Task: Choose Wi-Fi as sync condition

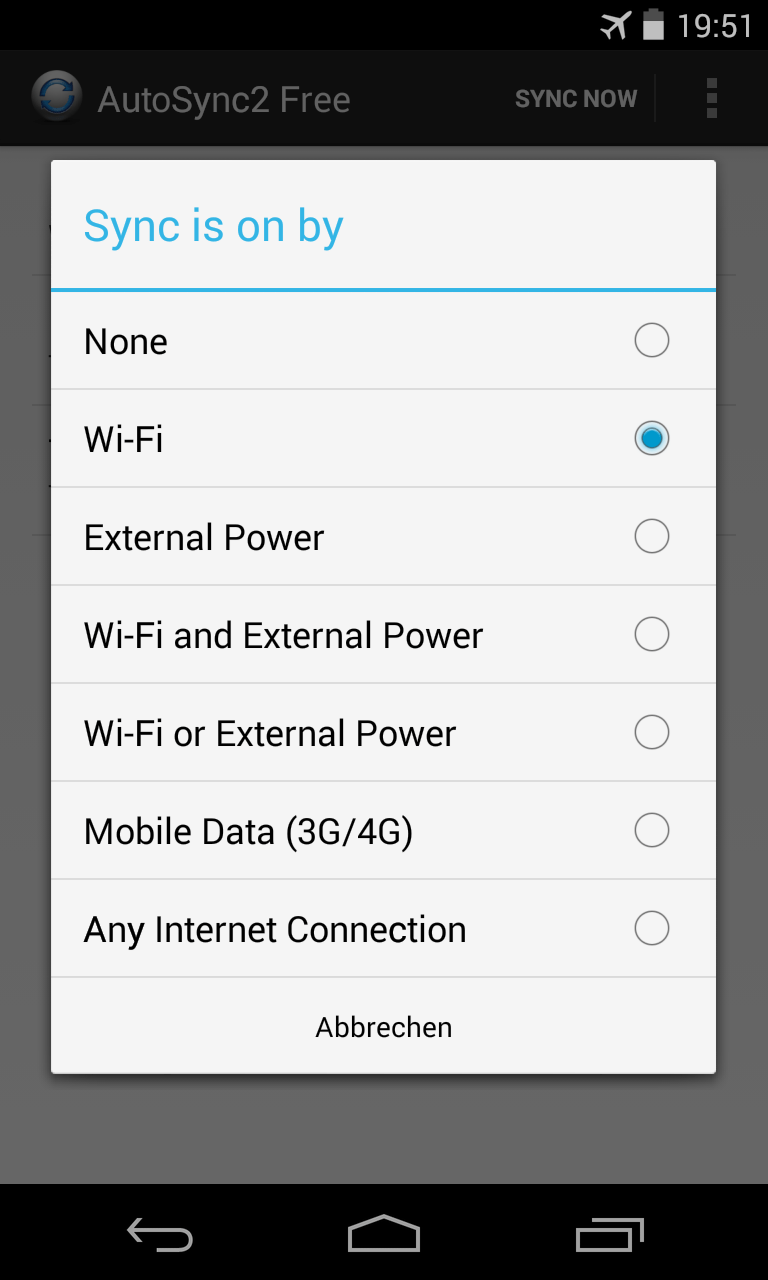Action: 383,439
